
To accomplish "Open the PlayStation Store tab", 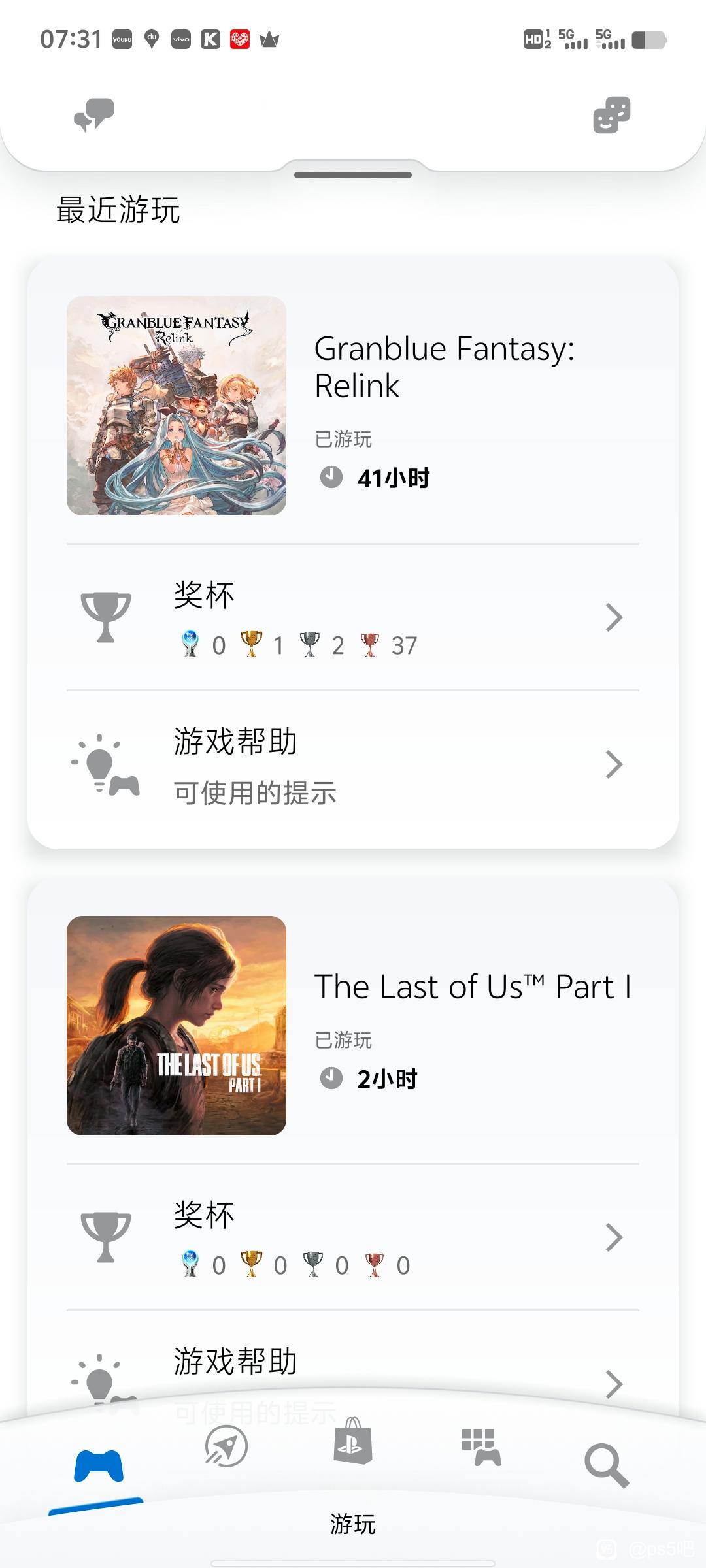I will pyautogui.click(x=353, y=1441).
